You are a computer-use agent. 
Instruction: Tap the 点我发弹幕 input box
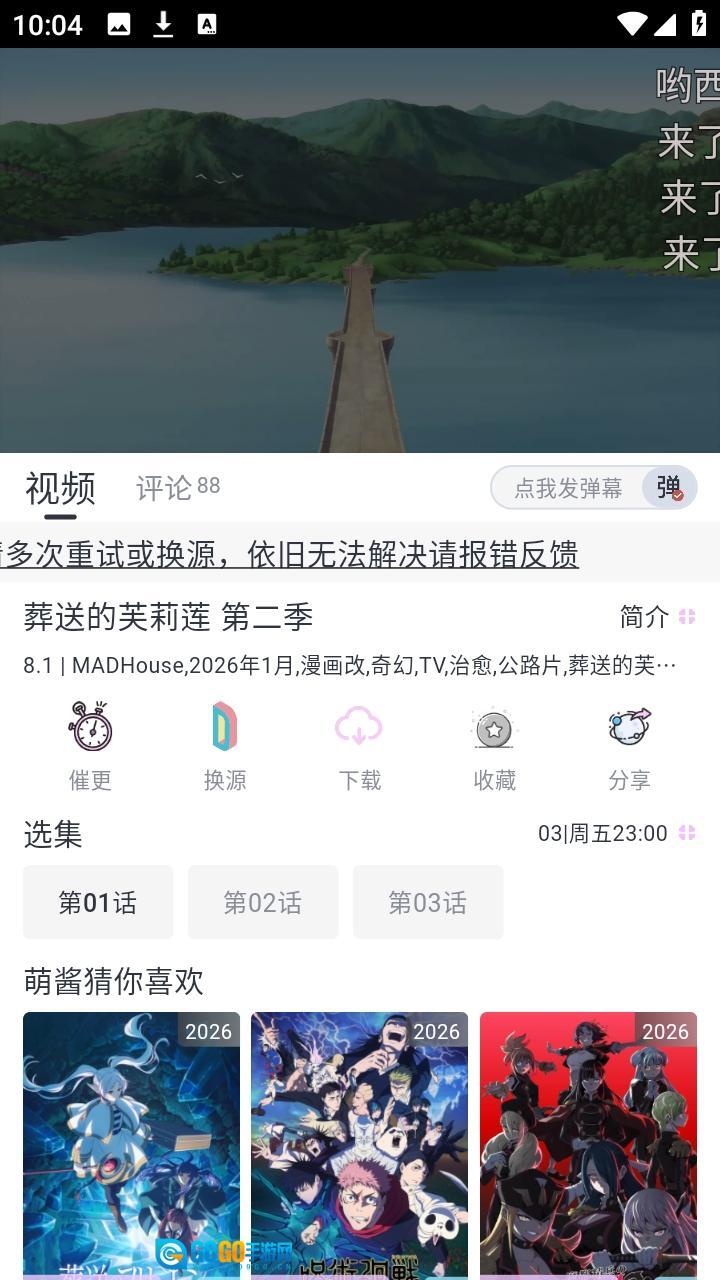(567, 488)
